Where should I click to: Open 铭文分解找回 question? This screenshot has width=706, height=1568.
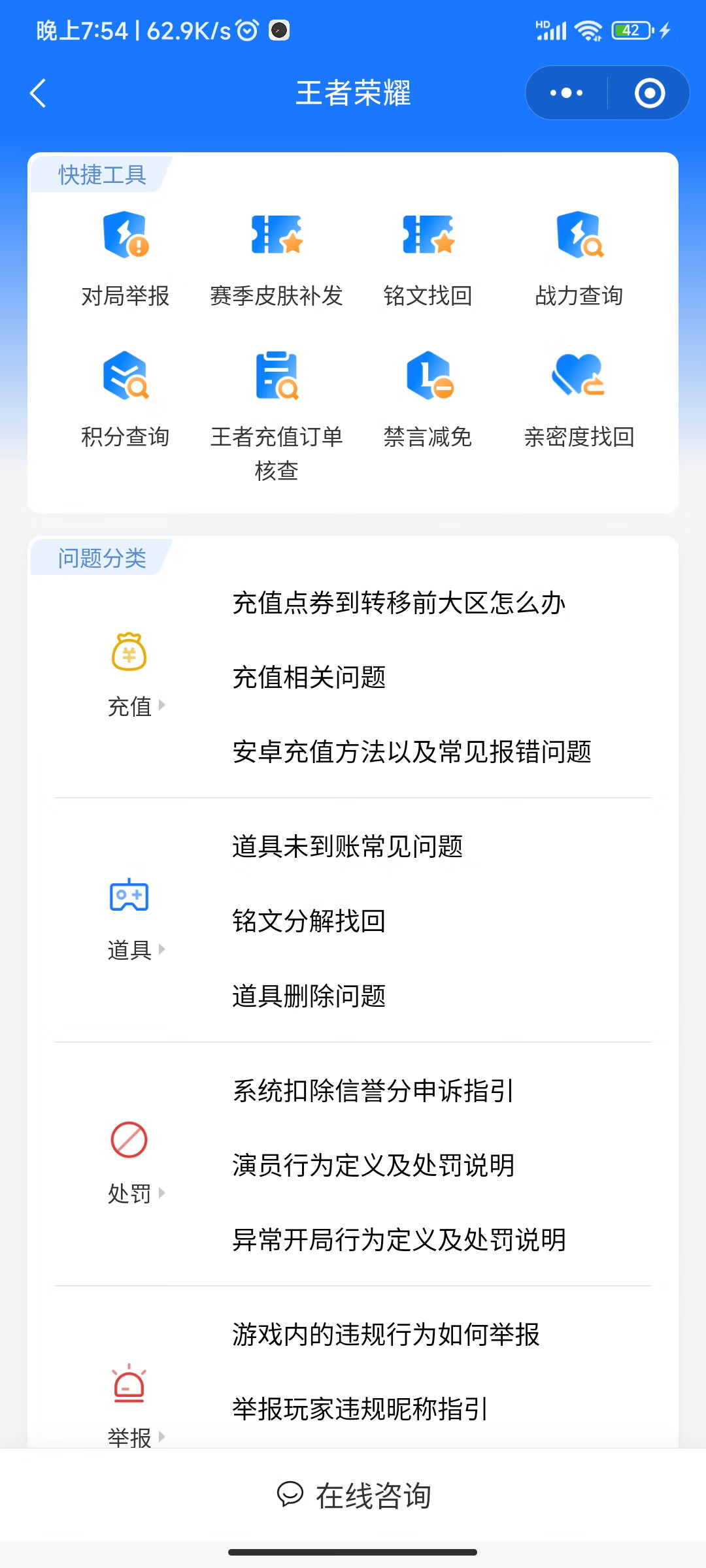[x=309, y=921]
